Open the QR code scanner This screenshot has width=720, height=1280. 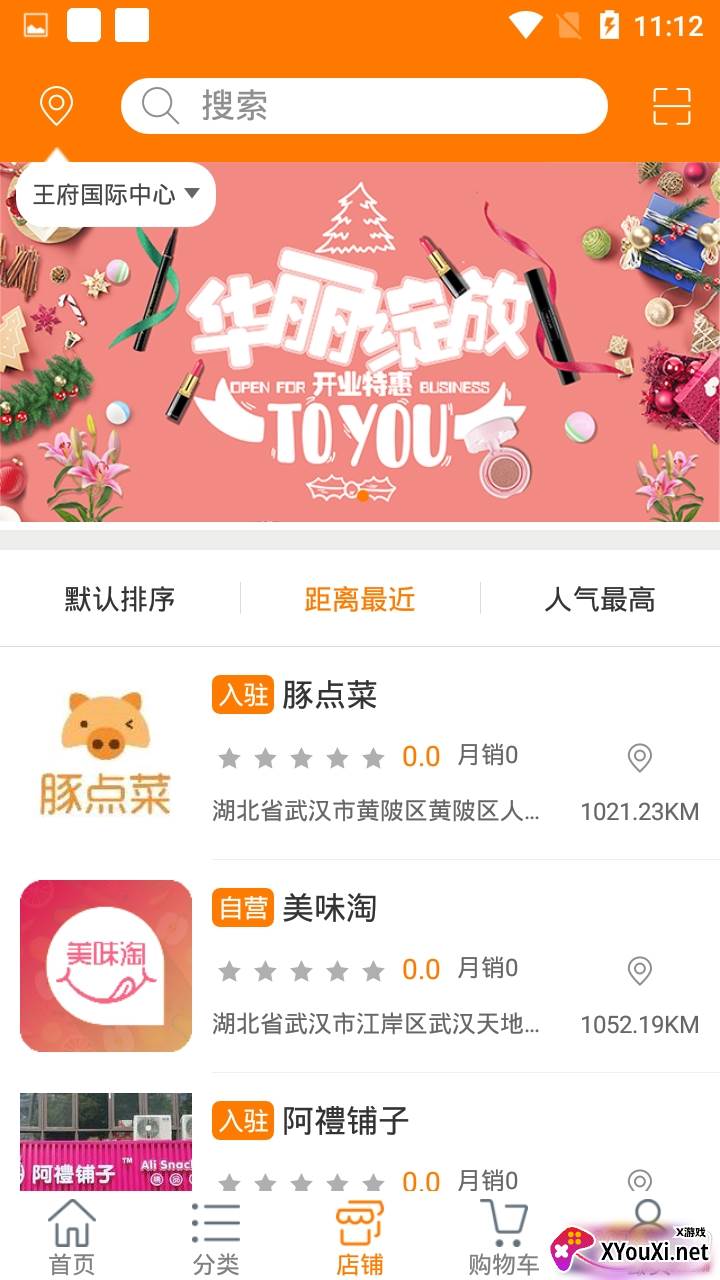[x=671, y=106]
